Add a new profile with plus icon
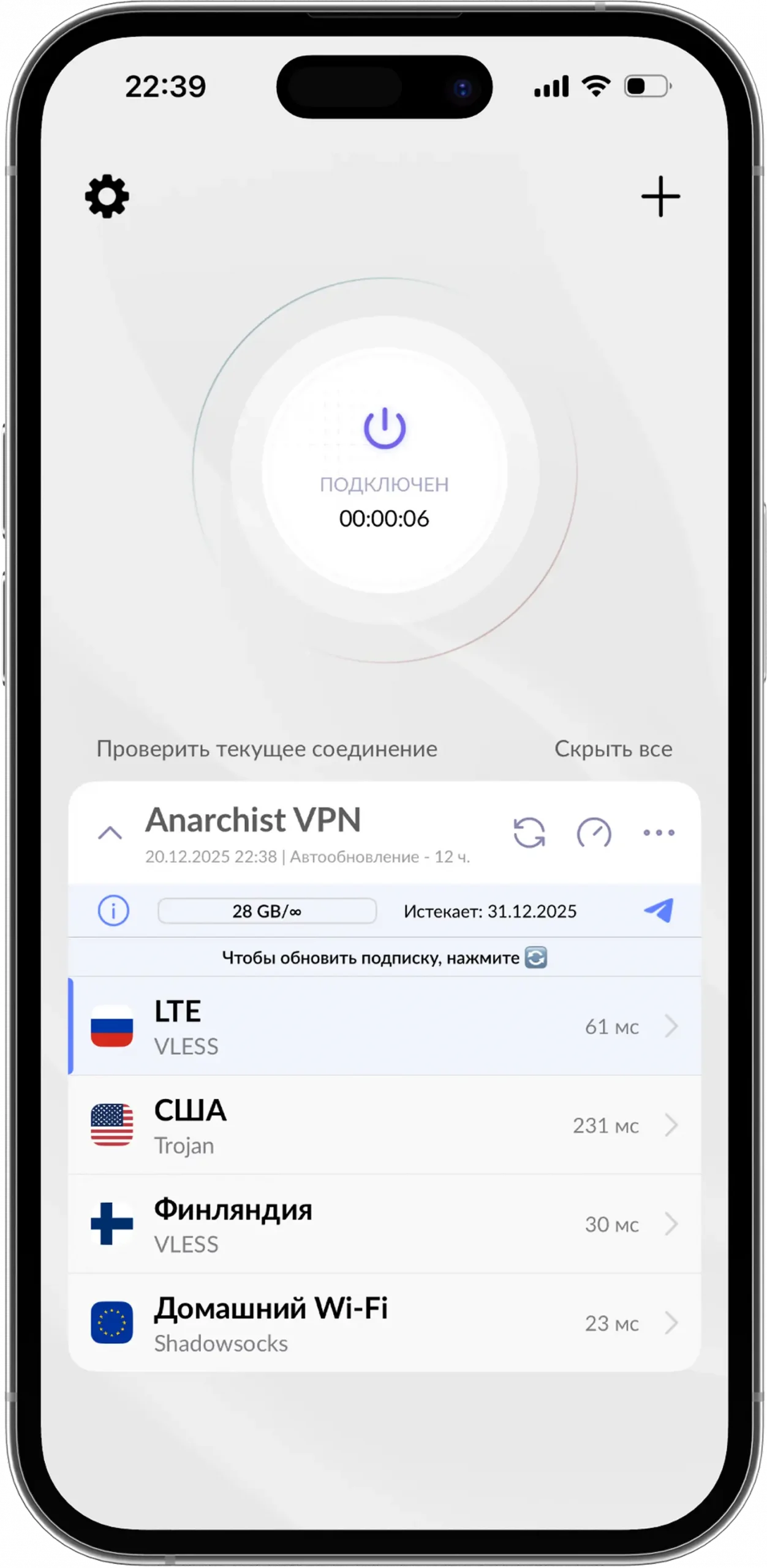The width and height of the screenshot is (767, 1568). (x=660, y=197)
